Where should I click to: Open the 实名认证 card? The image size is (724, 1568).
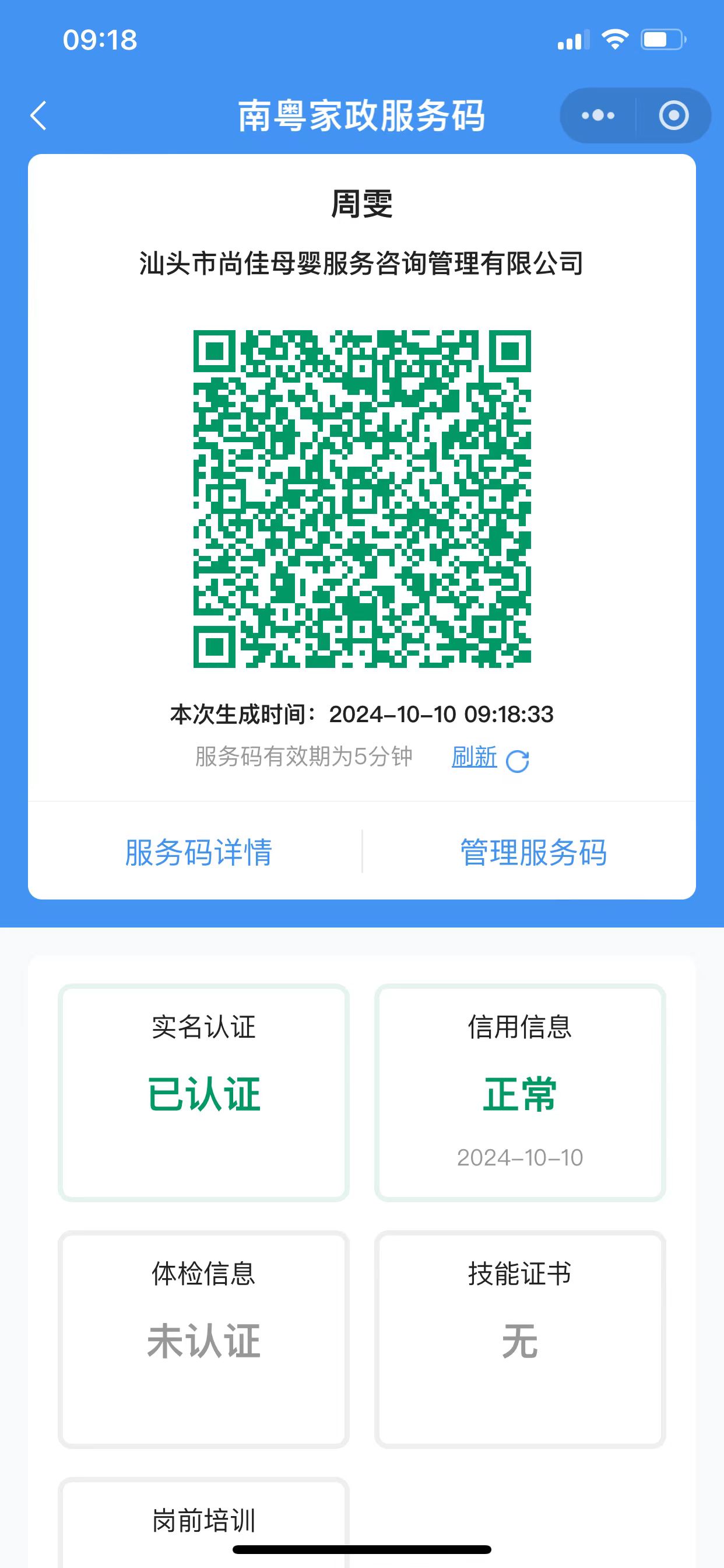204,1092
